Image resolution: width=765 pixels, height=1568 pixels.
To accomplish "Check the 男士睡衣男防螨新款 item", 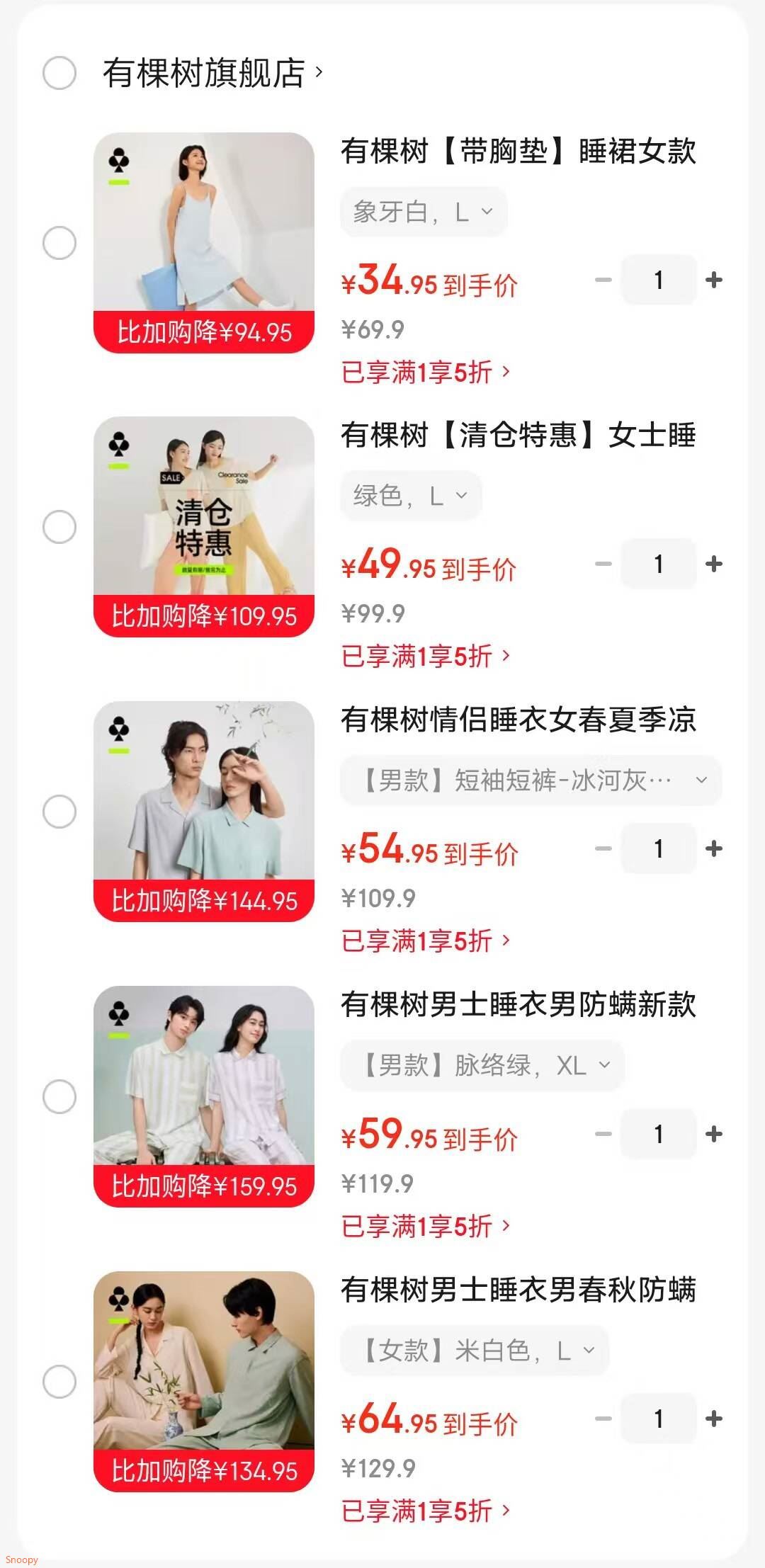I will (x=59, y=1096).
